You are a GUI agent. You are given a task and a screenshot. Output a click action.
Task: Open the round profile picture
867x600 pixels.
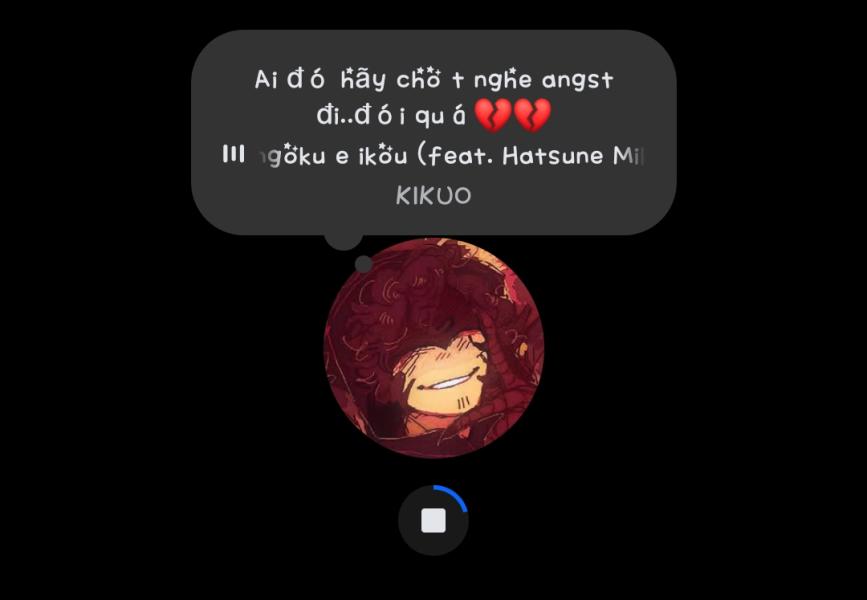point(433,349)
